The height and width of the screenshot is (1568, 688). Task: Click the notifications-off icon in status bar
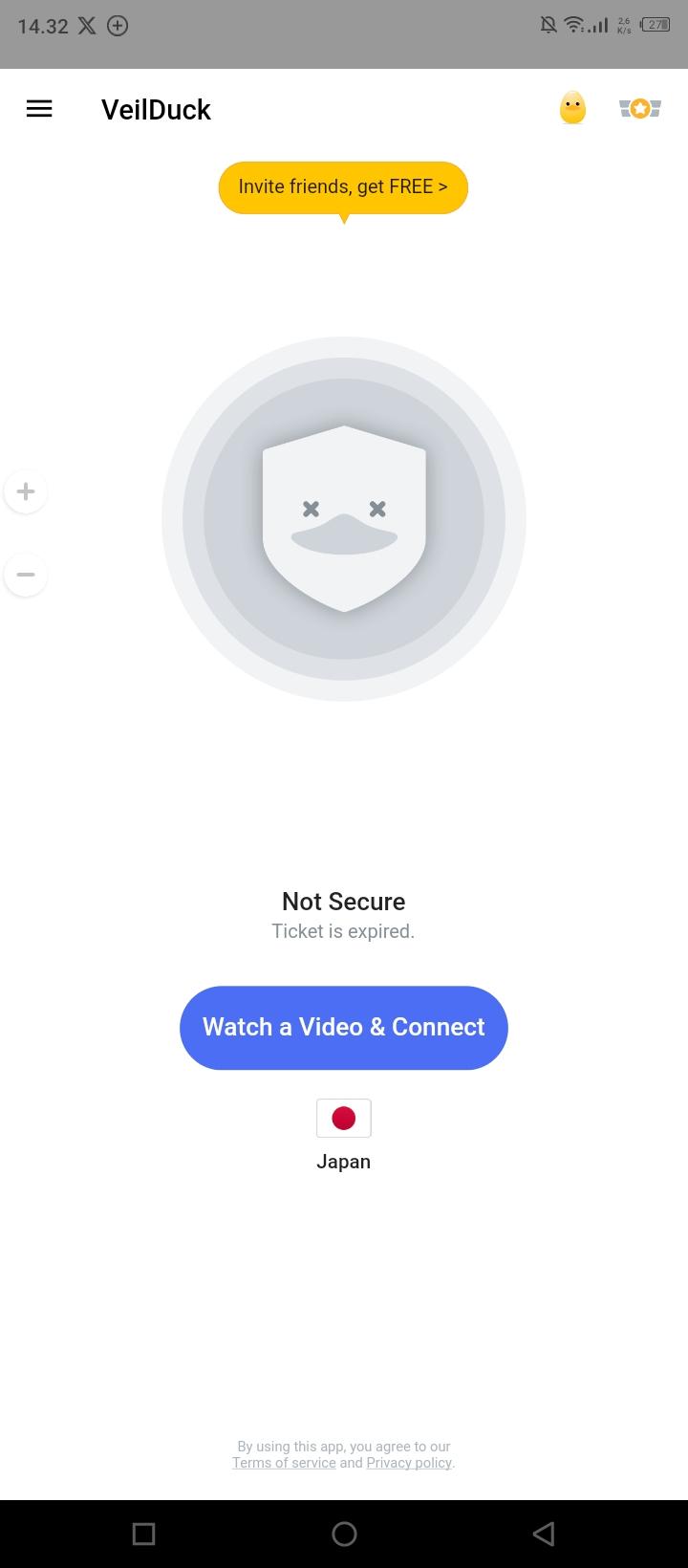click(548, 24)
